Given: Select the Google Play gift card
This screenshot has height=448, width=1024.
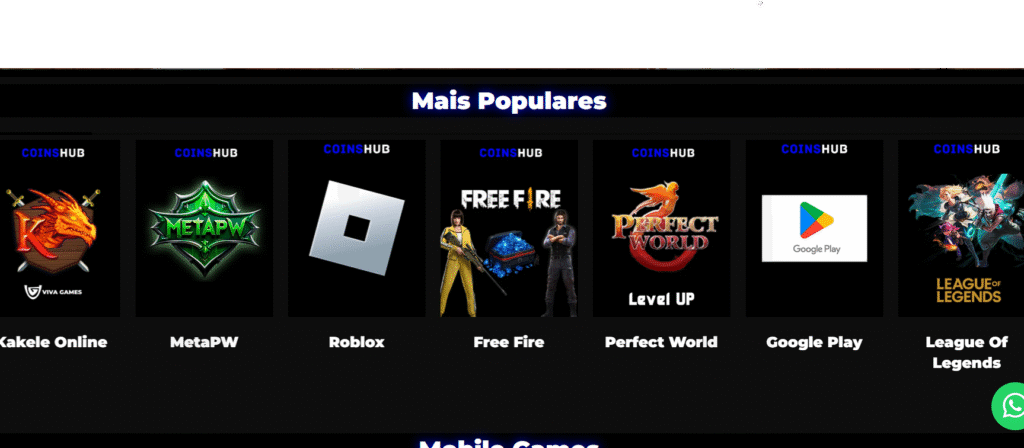Looking at the screenshot, I should (814, 229).
